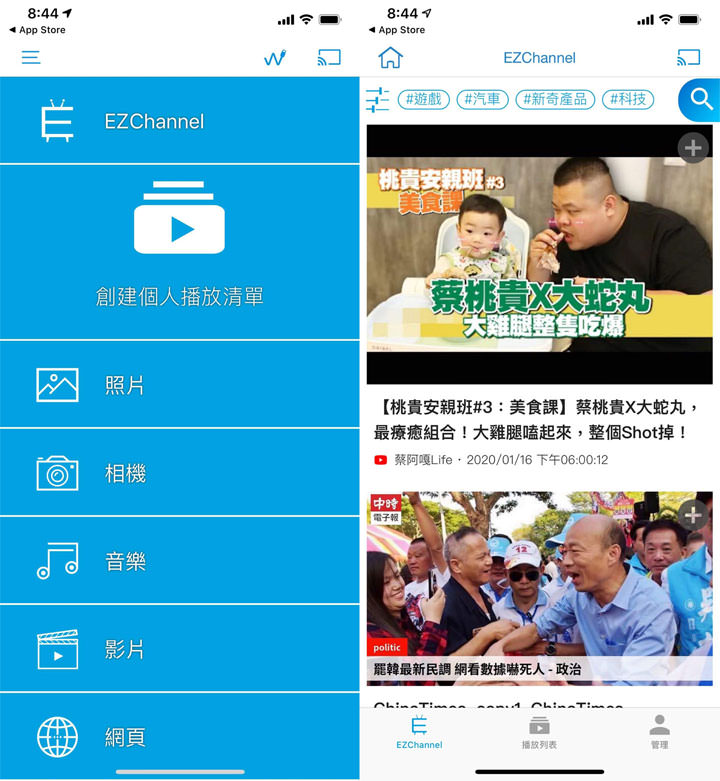The width and height of the screenshot is (720, 781).
Task: Tap the cast icon beside the Wi-Fi icon
Action: (x=329, y=57)
